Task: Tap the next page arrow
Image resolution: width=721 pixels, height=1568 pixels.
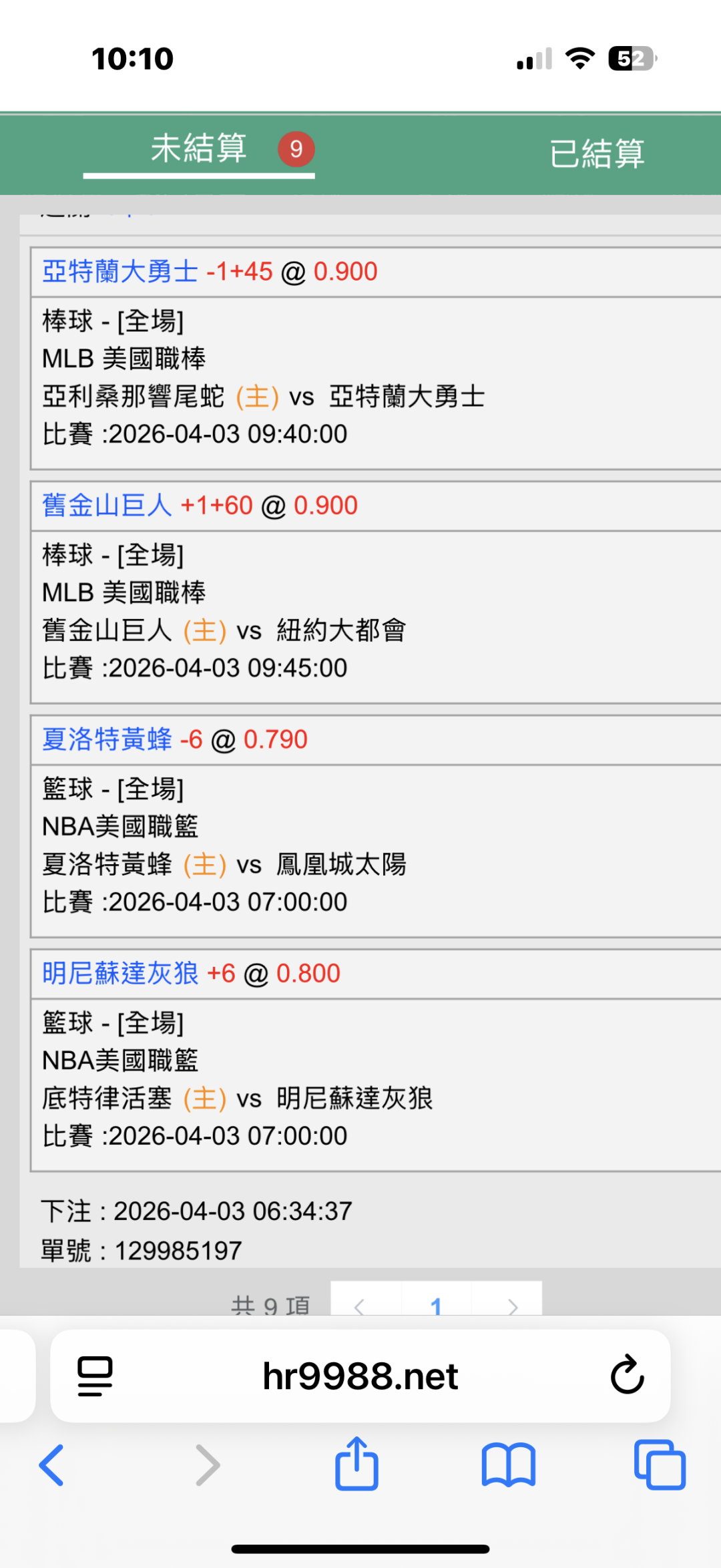Action: (512, 1304)
